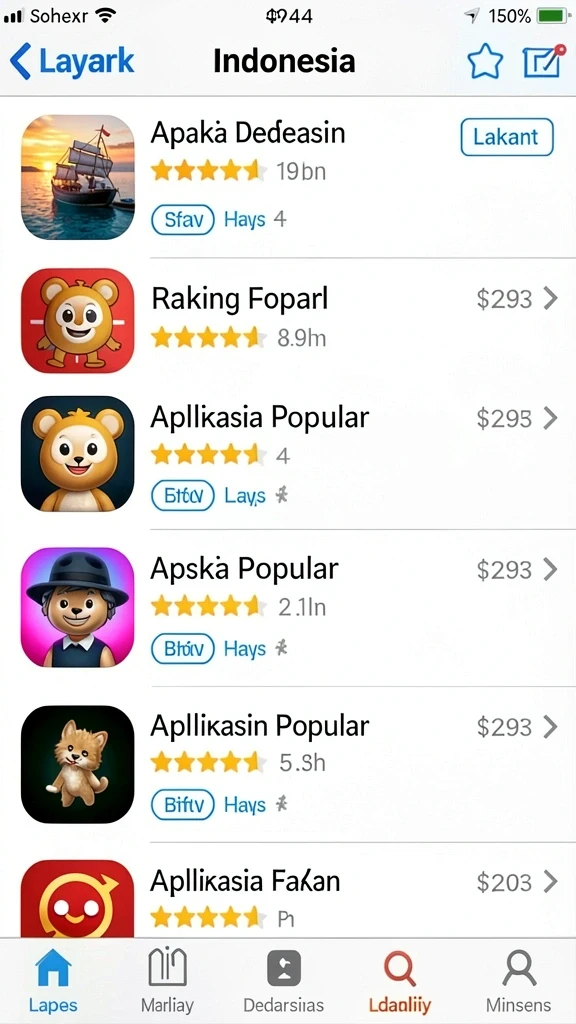Screen dimensions: 576x1024
Task: Go back to Layark
Action: [x=72, y=61]
